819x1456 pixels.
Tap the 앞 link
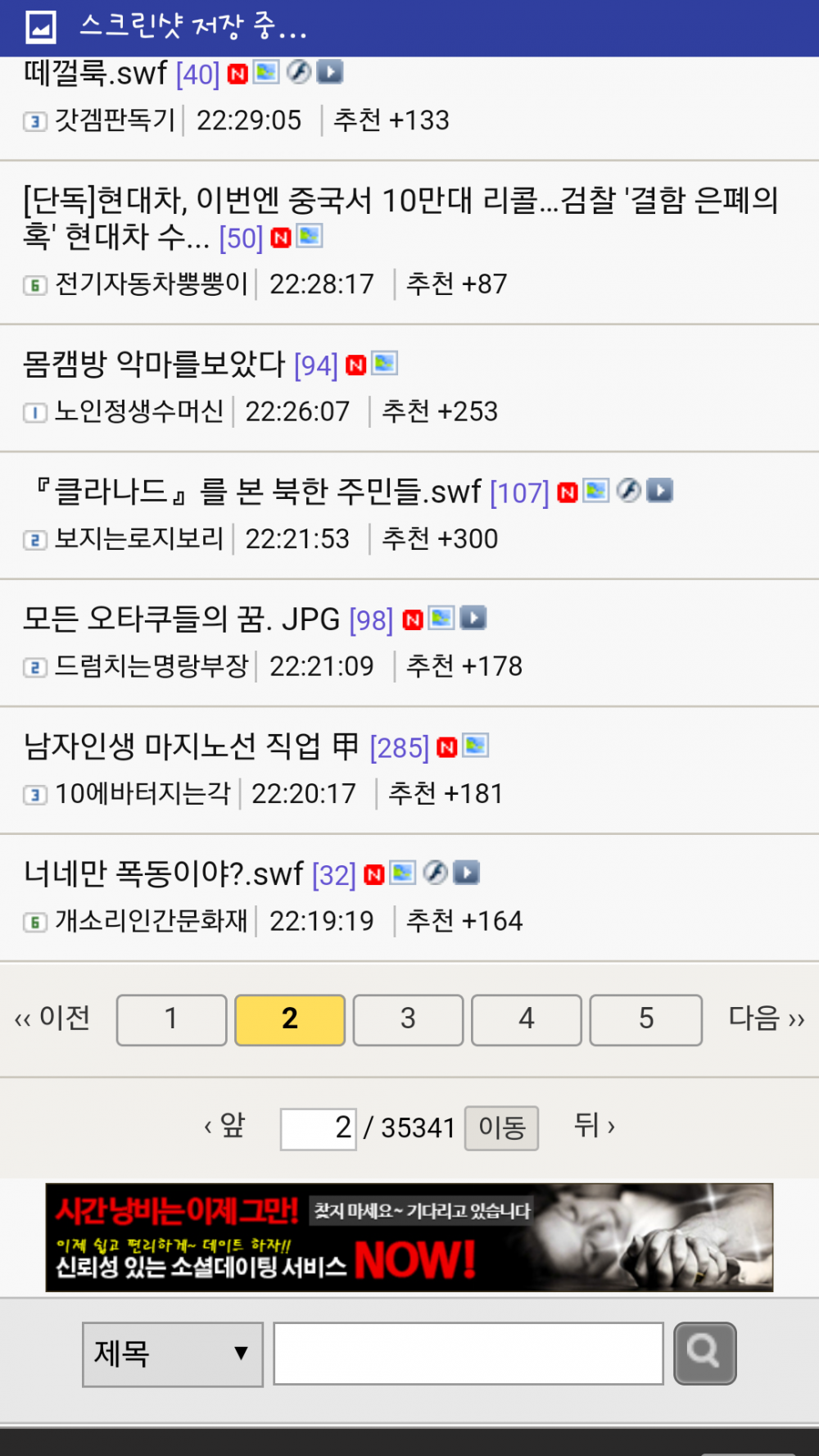click(225, 1126)
